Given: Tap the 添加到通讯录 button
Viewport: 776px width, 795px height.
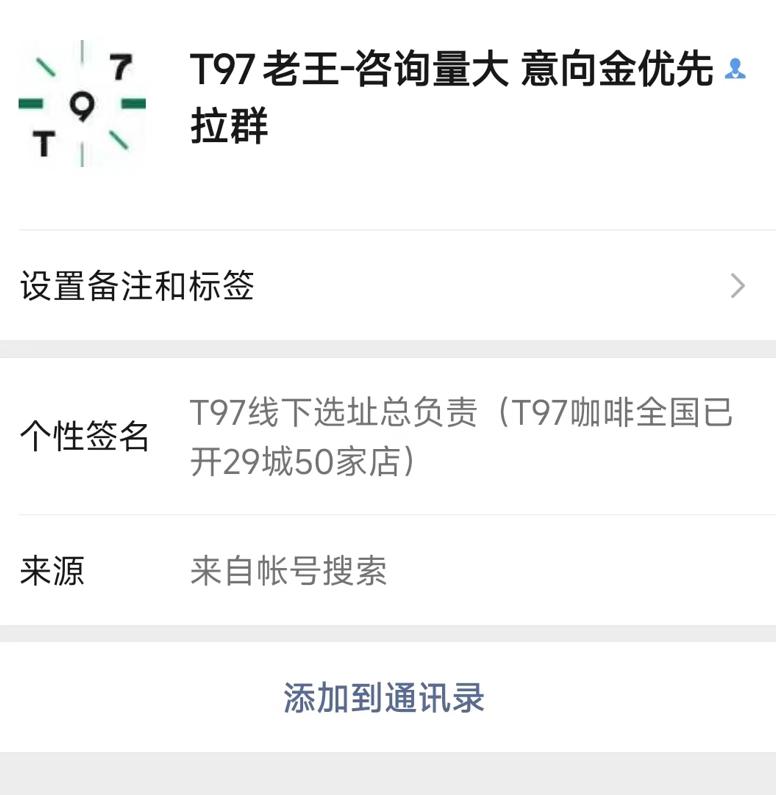Looking at the screenshot, I should (x=388, y=700).
